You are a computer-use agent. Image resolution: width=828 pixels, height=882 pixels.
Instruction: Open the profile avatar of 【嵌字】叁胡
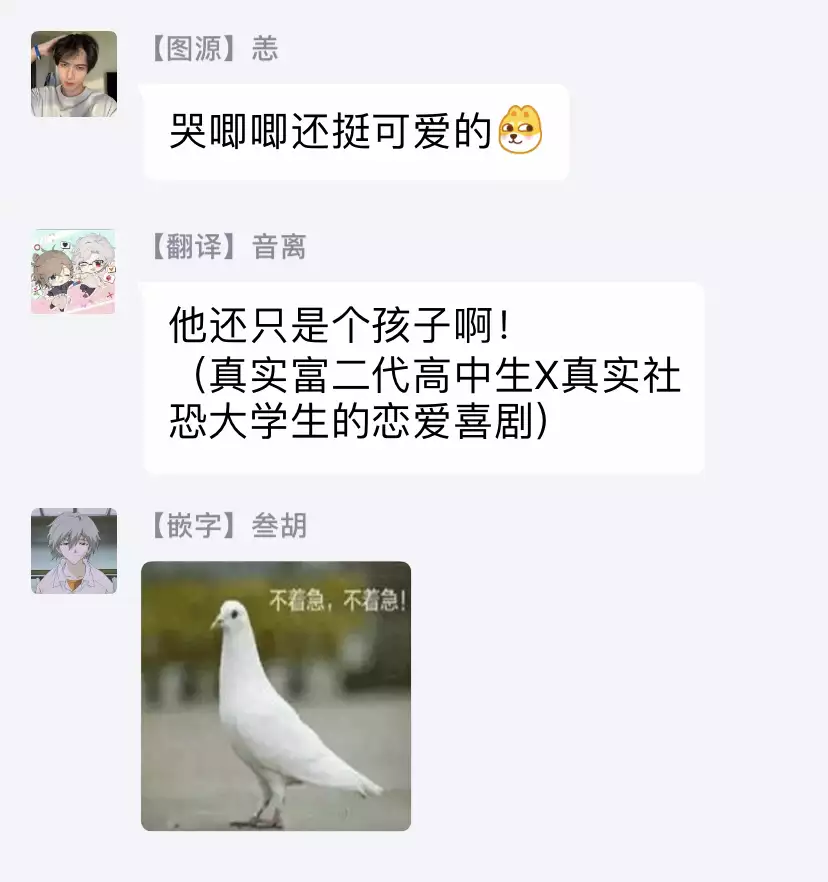(x=74, y=551)
